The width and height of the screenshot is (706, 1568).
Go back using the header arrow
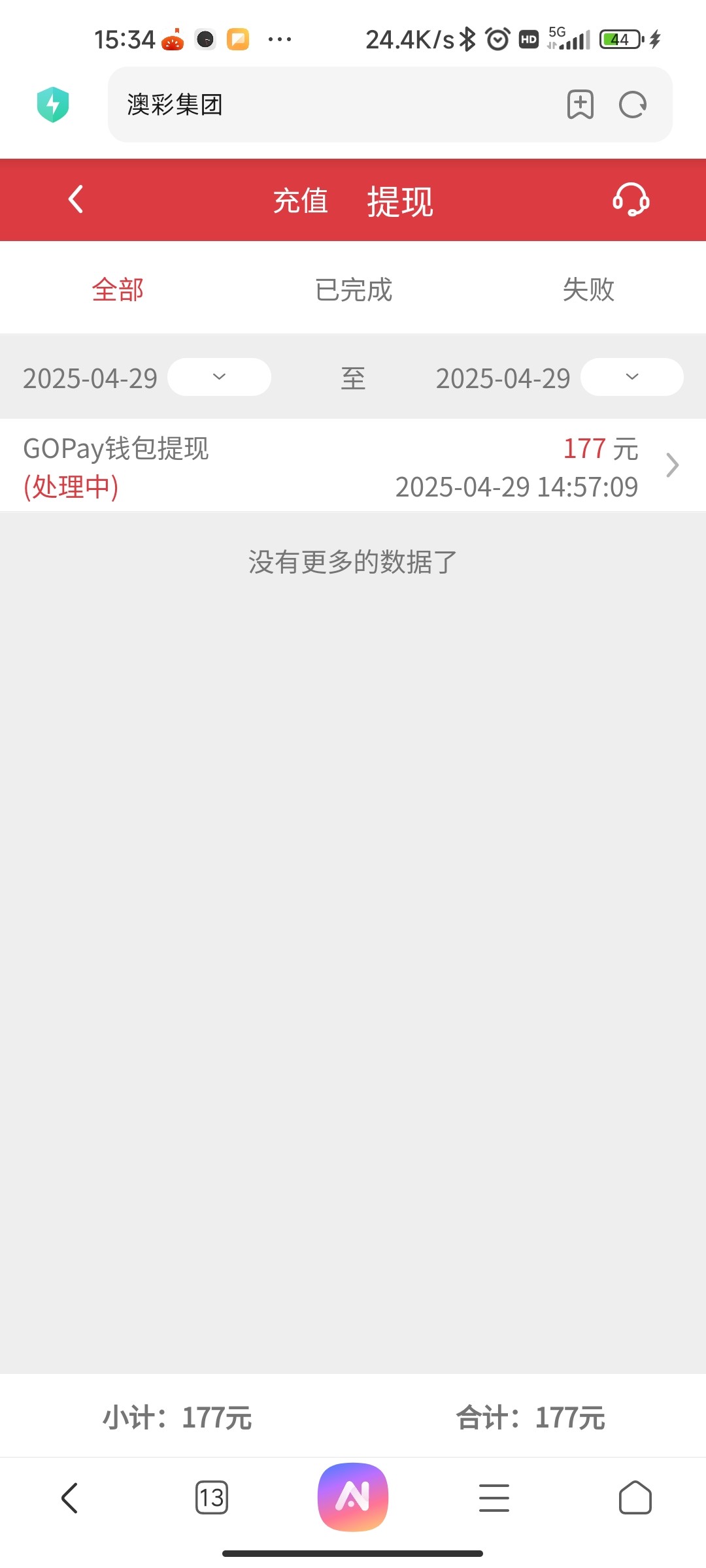(x=76, y=200)
